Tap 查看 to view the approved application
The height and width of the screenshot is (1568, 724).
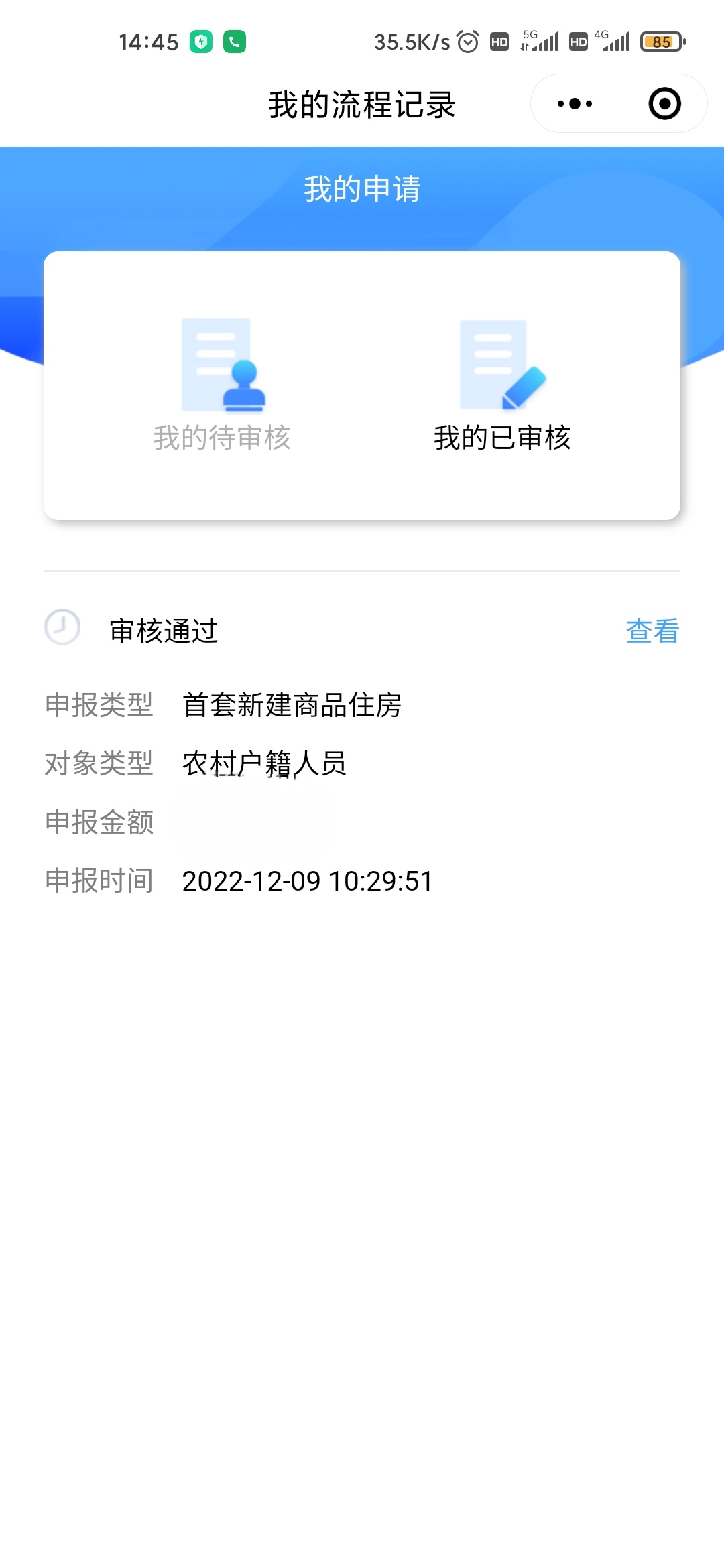(x=652, y=631)
